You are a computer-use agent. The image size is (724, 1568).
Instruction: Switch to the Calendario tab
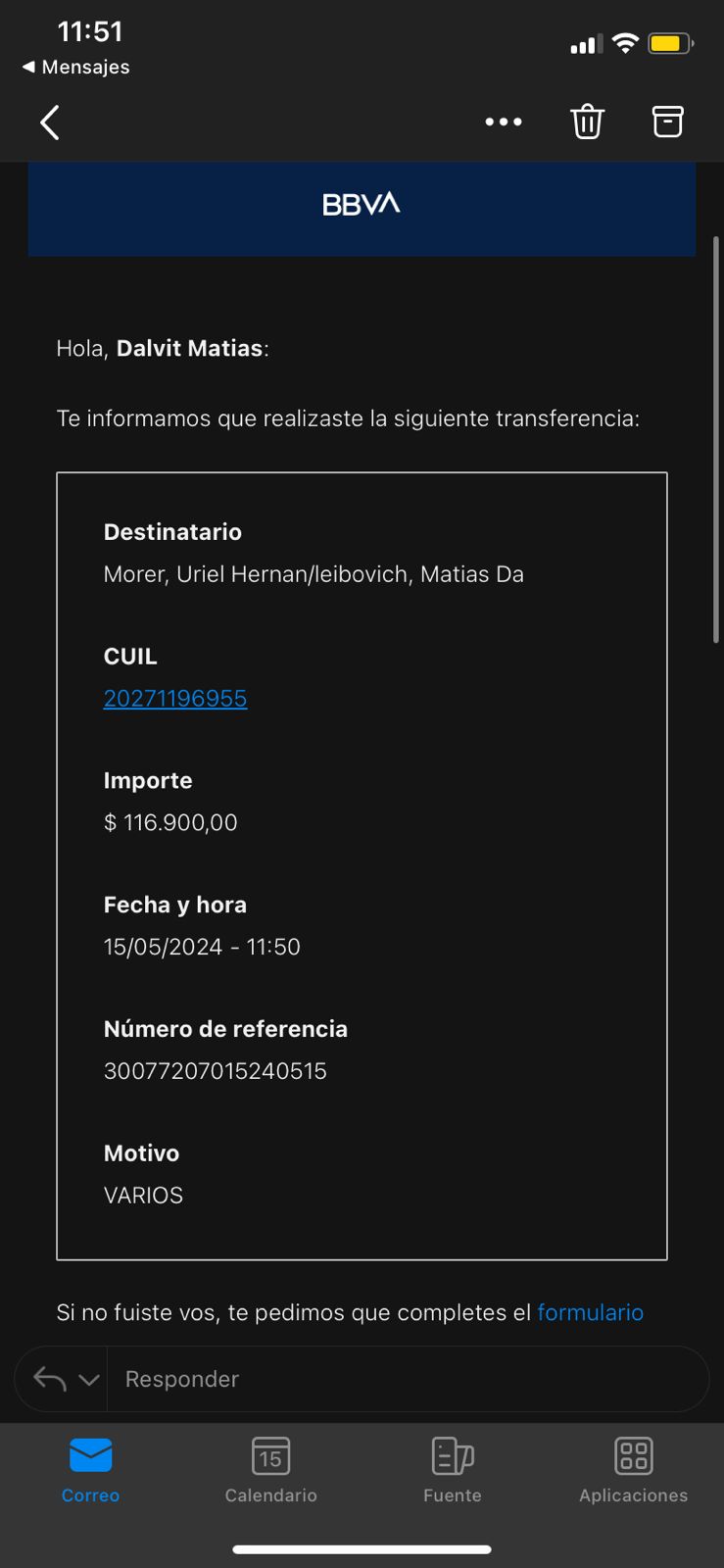(270, 1469)
